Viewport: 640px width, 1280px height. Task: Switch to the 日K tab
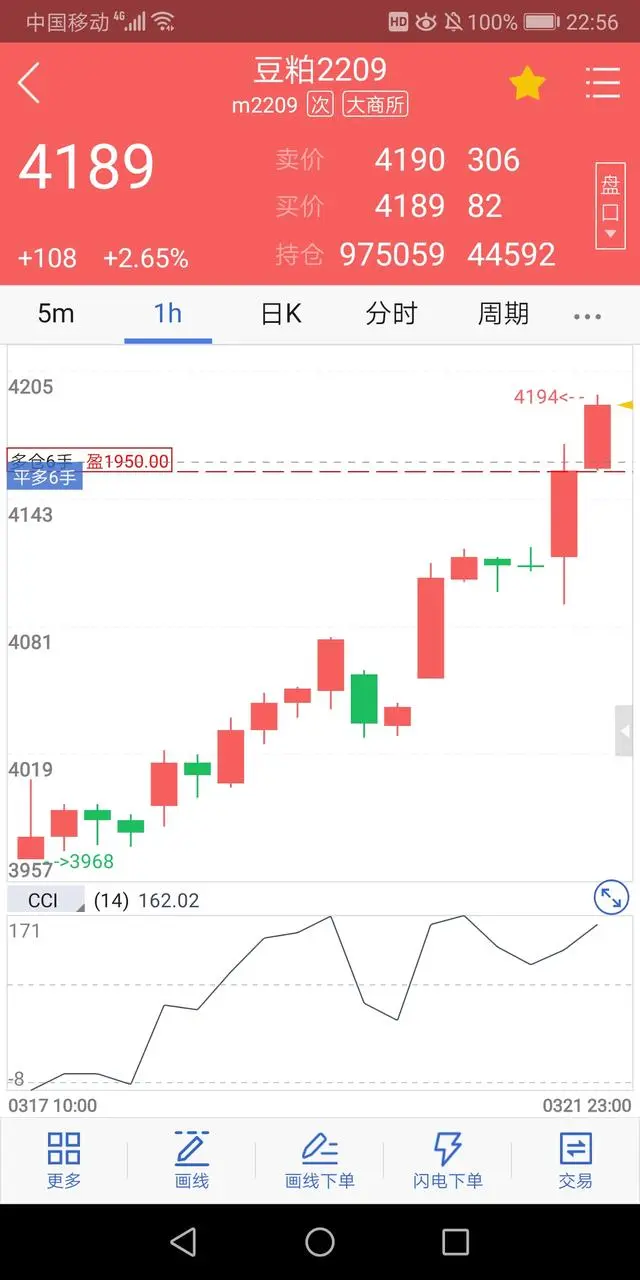click(281, 314)
